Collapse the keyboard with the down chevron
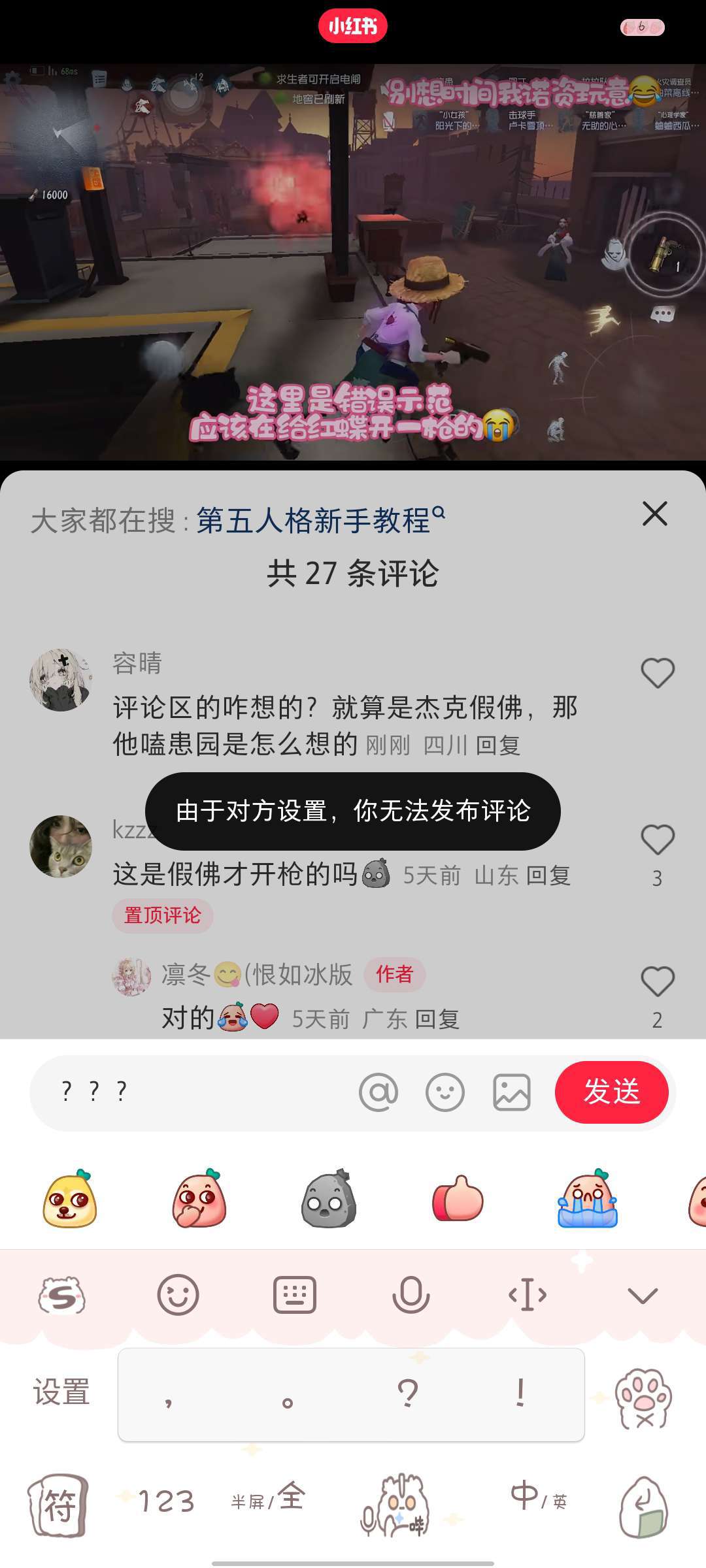 [x=642, y=1295]
